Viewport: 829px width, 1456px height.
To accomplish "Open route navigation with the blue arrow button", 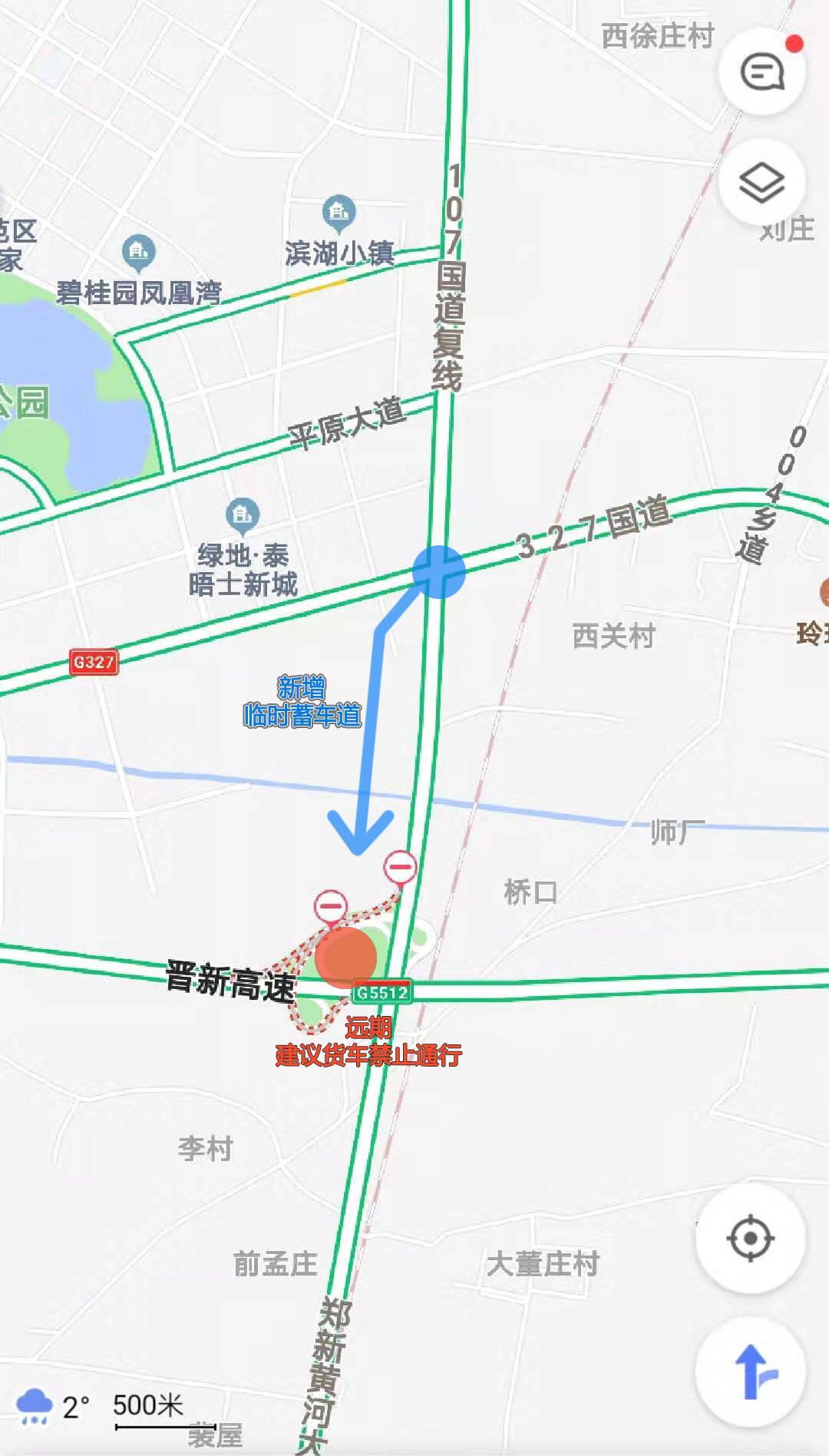I will pos(750,1372).
